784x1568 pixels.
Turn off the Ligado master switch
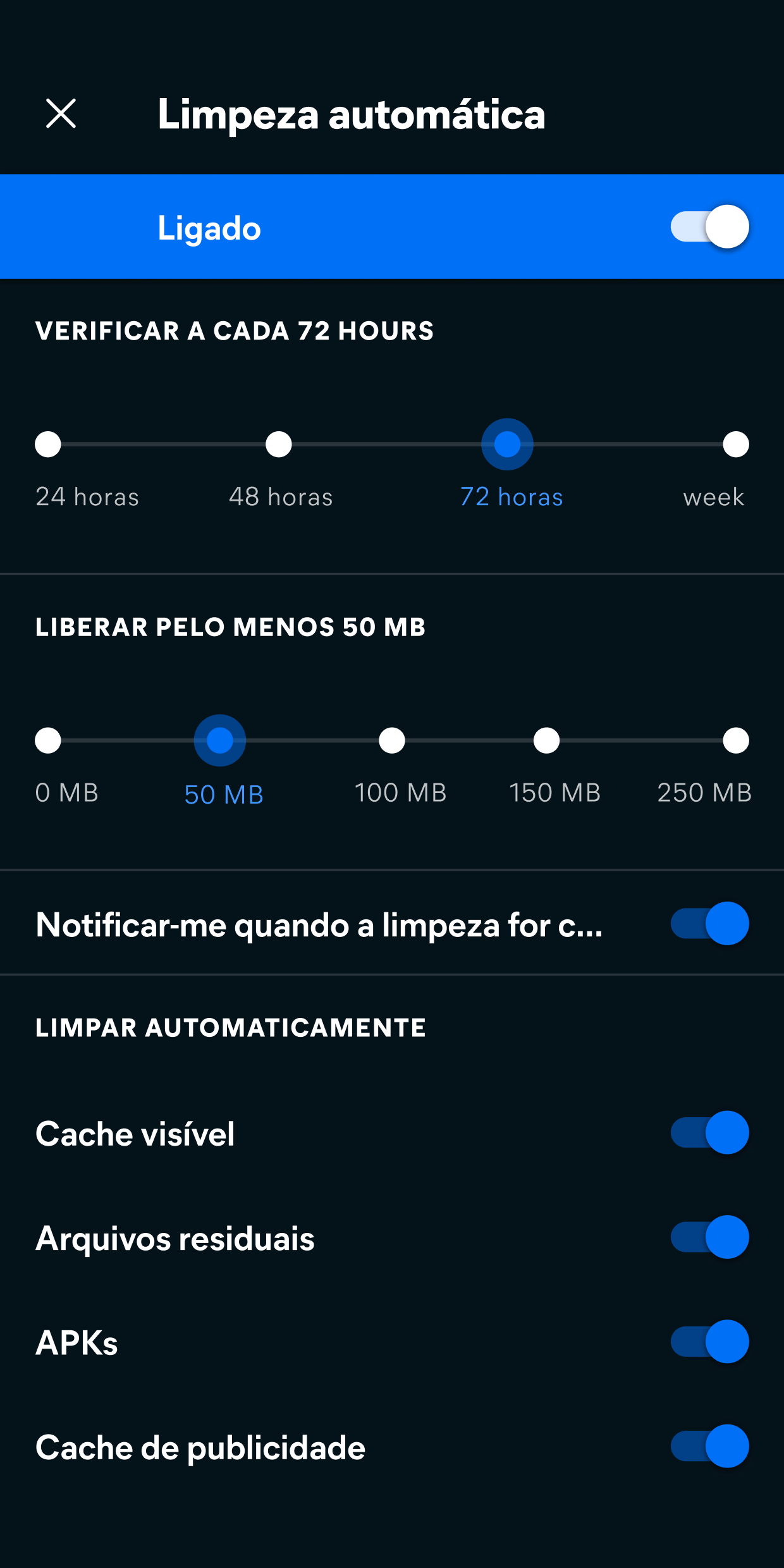coord(709,227)
